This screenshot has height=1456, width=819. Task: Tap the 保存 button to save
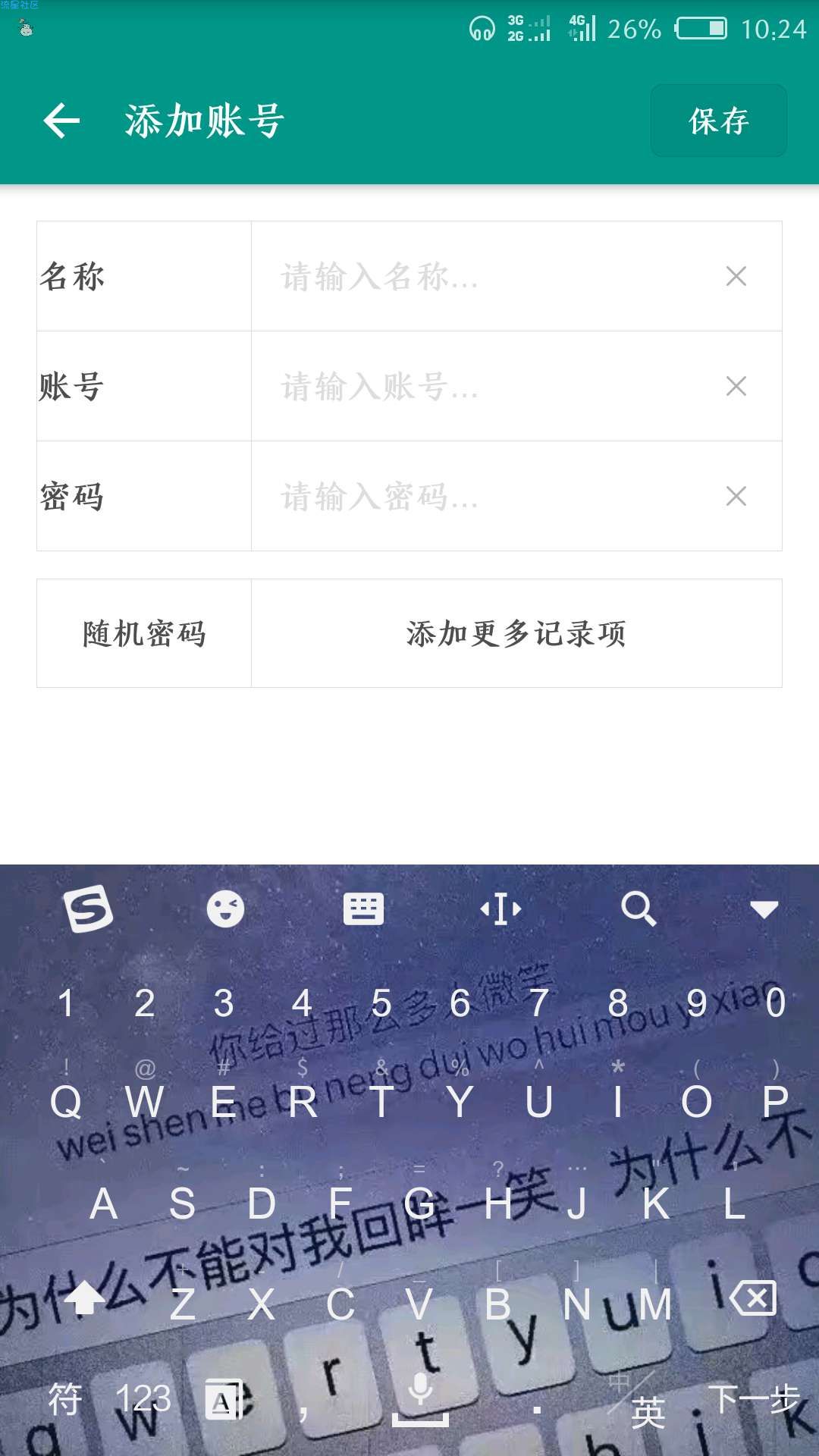(x=718, y=121)
